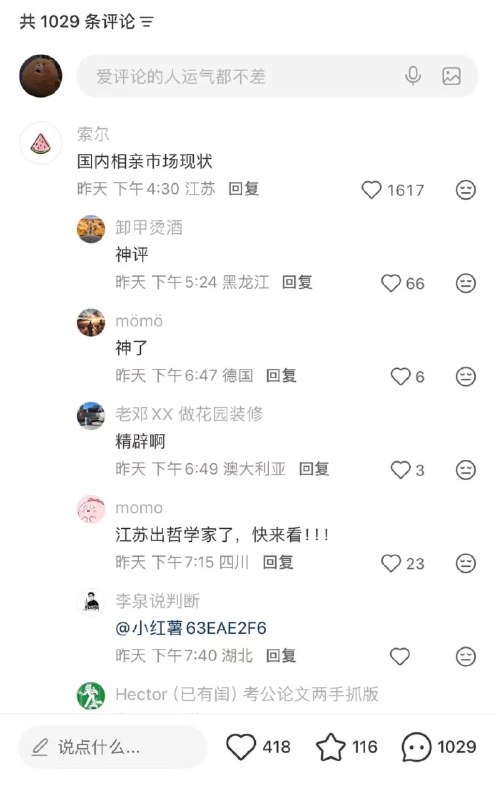
Task: Open the mentioned user @小红薯 63EAE2F6
Action: pyautogui.click(x=191, y=628)
